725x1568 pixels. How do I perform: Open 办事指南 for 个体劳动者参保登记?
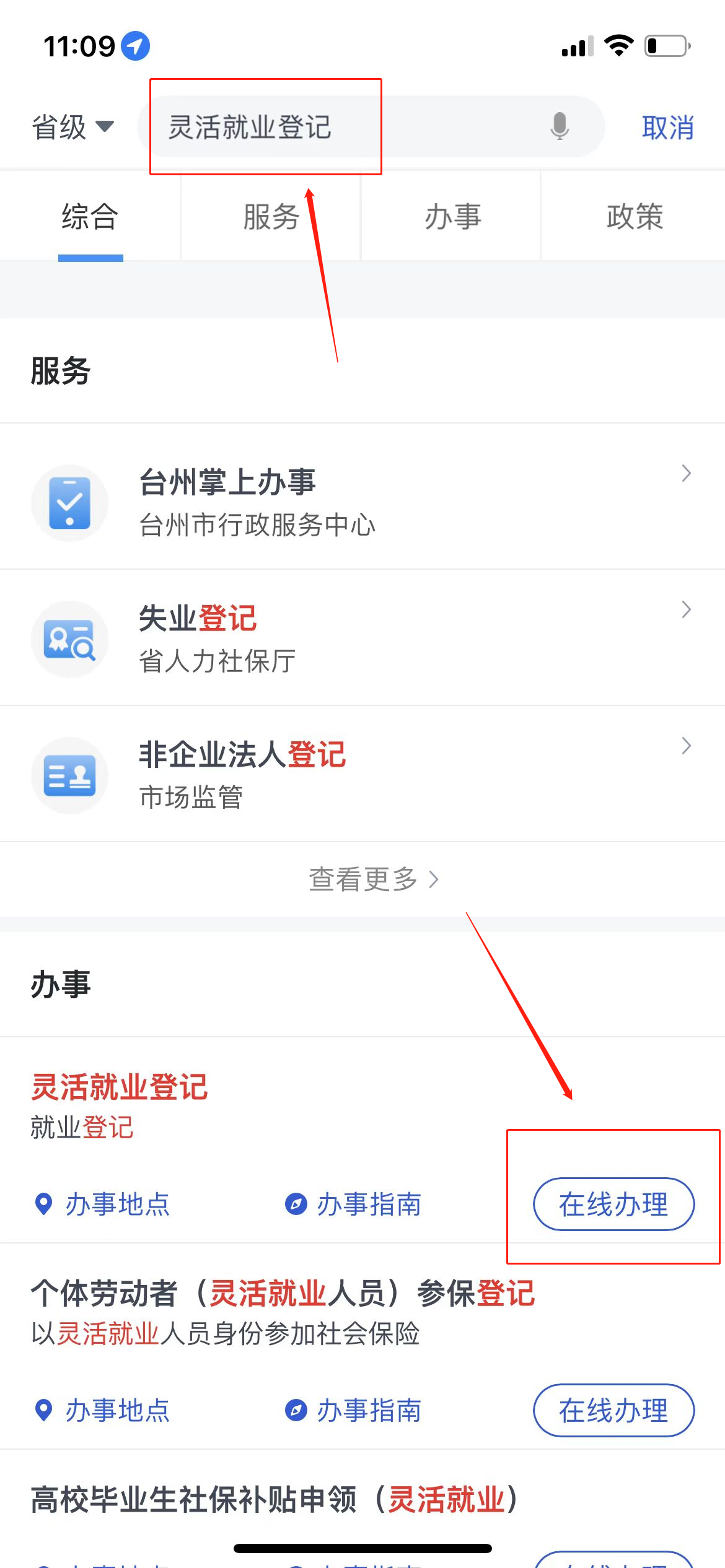(x=353, y=1411)
